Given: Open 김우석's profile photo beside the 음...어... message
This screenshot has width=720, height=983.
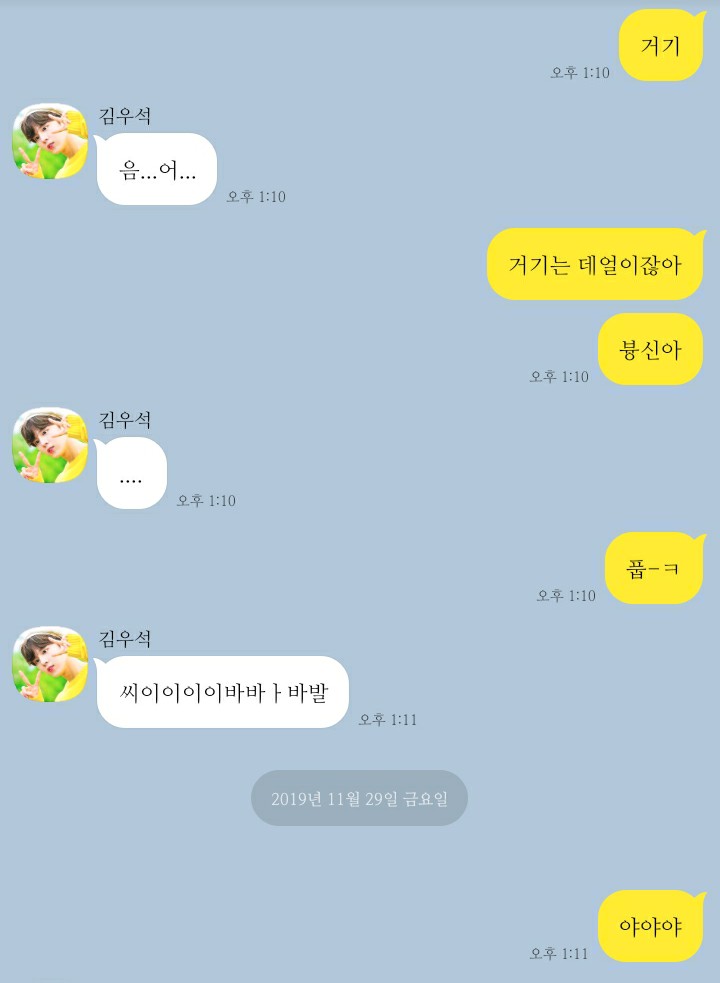Looking at the screenshot, I should coord(50,141).
